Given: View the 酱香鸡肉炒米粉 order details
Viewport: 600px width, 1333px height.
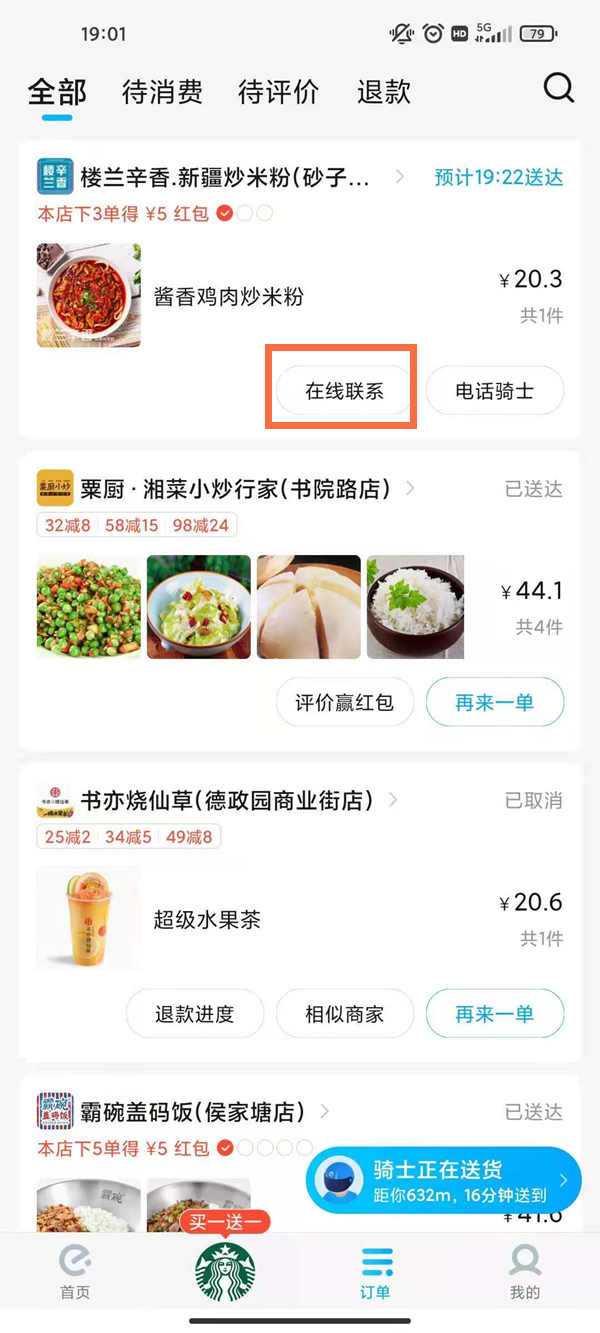Looking at the screenshot, I should 230,297.
